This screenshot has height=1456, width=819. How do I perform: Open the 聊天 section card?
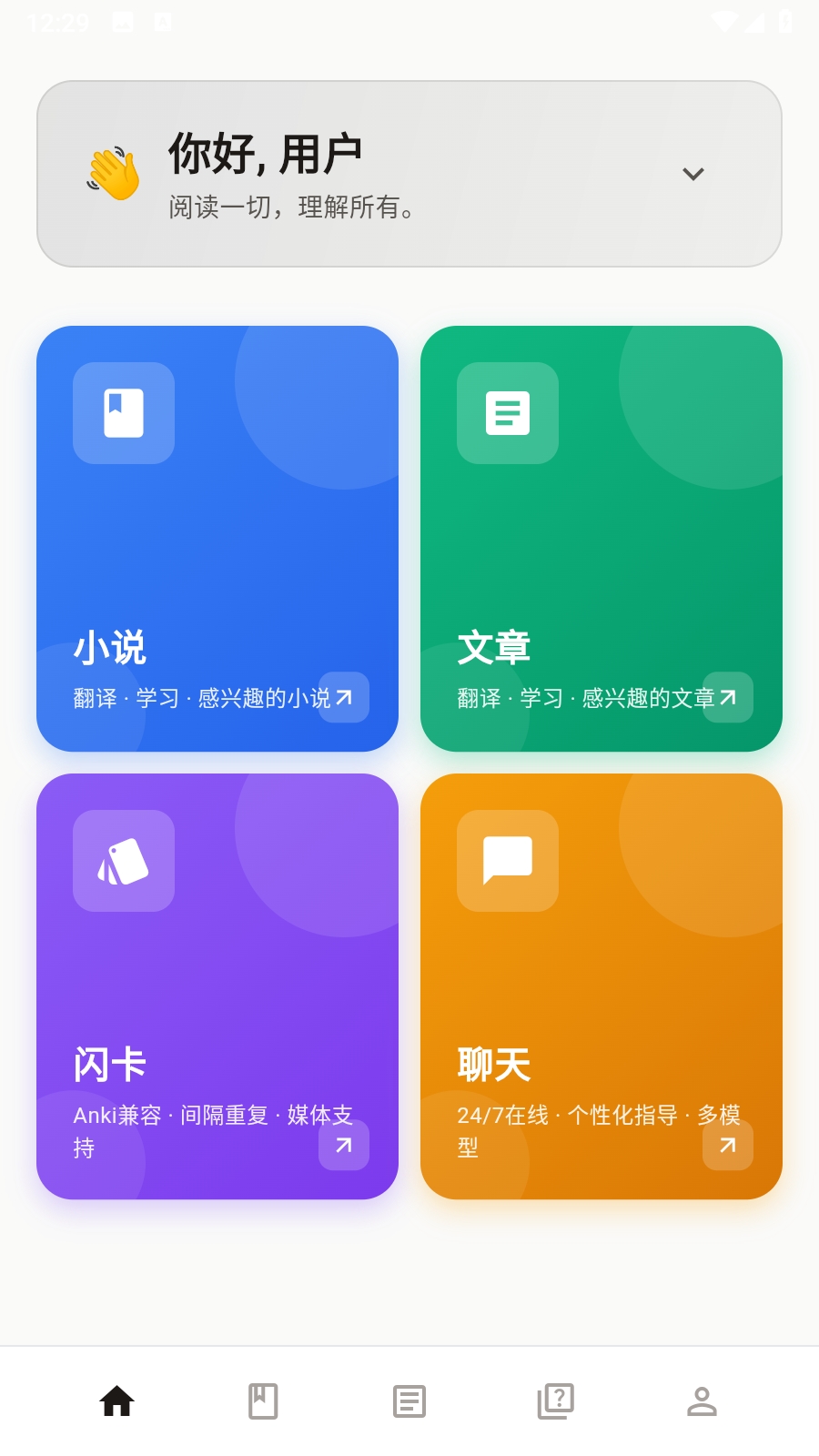[601, 987]
